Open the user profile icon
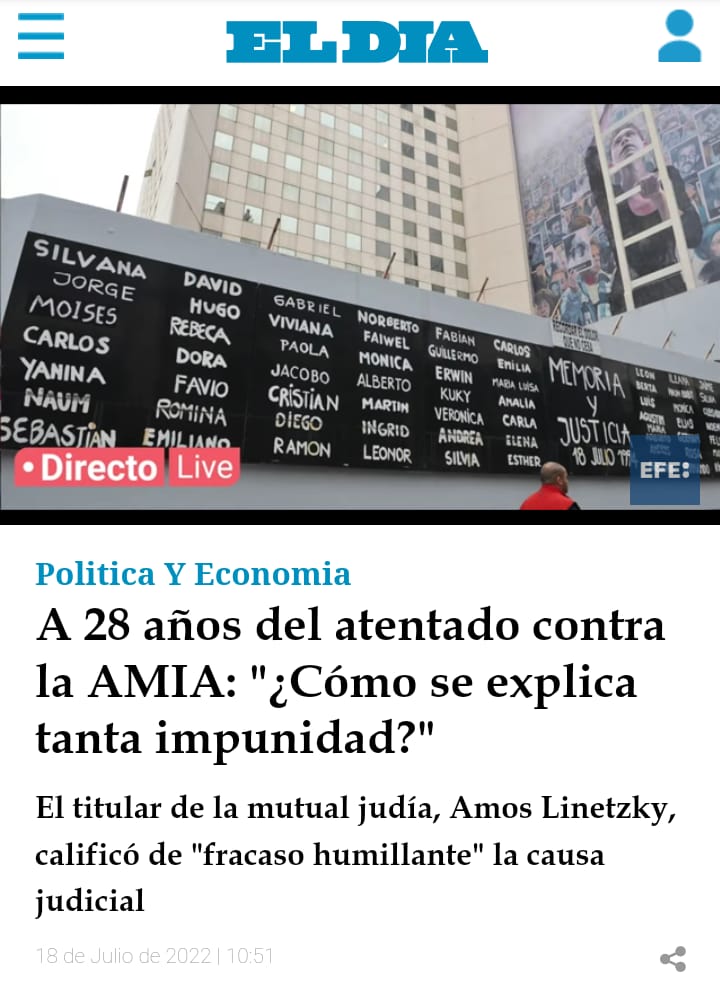The width and height of the screenshot is (720, 987). (x=680, y=37)
